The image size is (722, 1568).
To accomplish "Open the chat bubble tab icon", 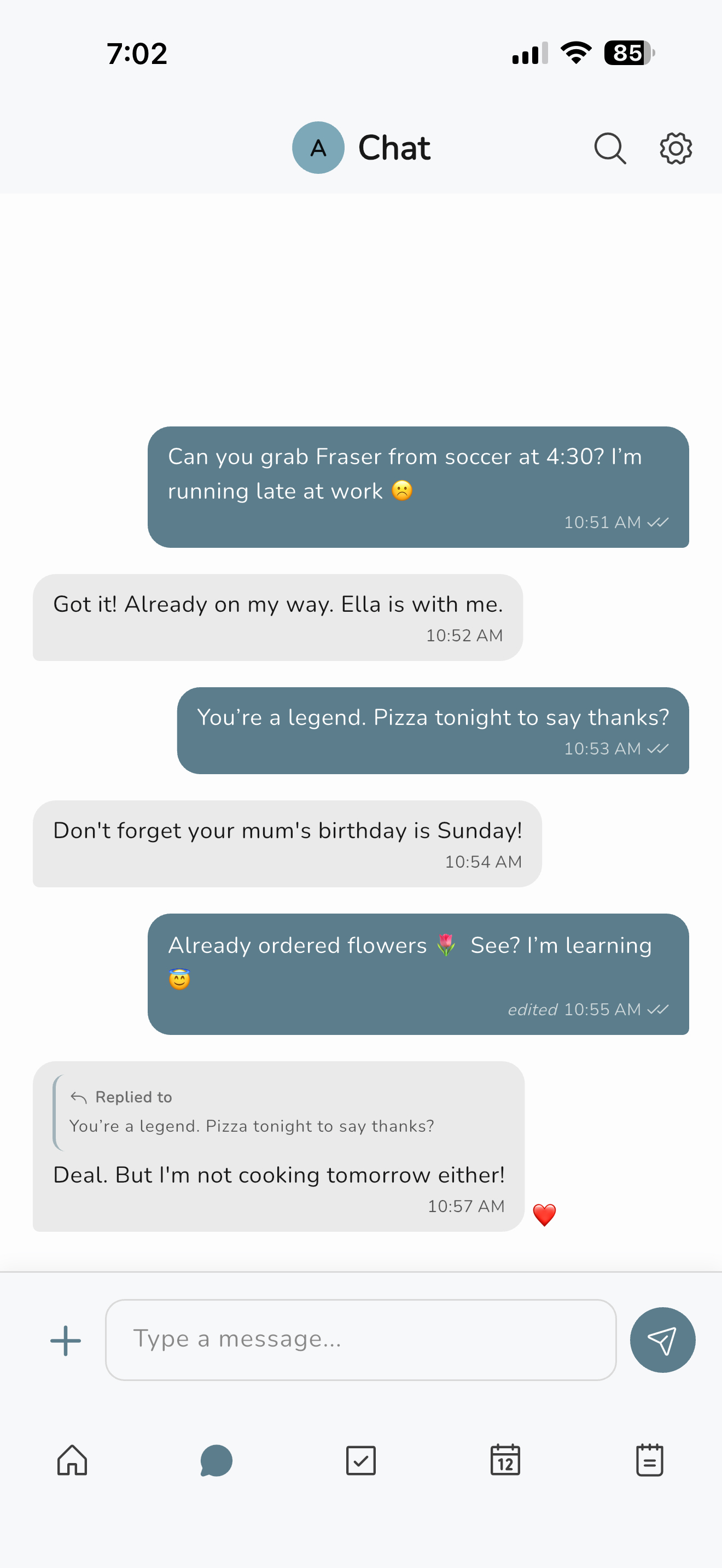I will click(x=217, y=1460).
